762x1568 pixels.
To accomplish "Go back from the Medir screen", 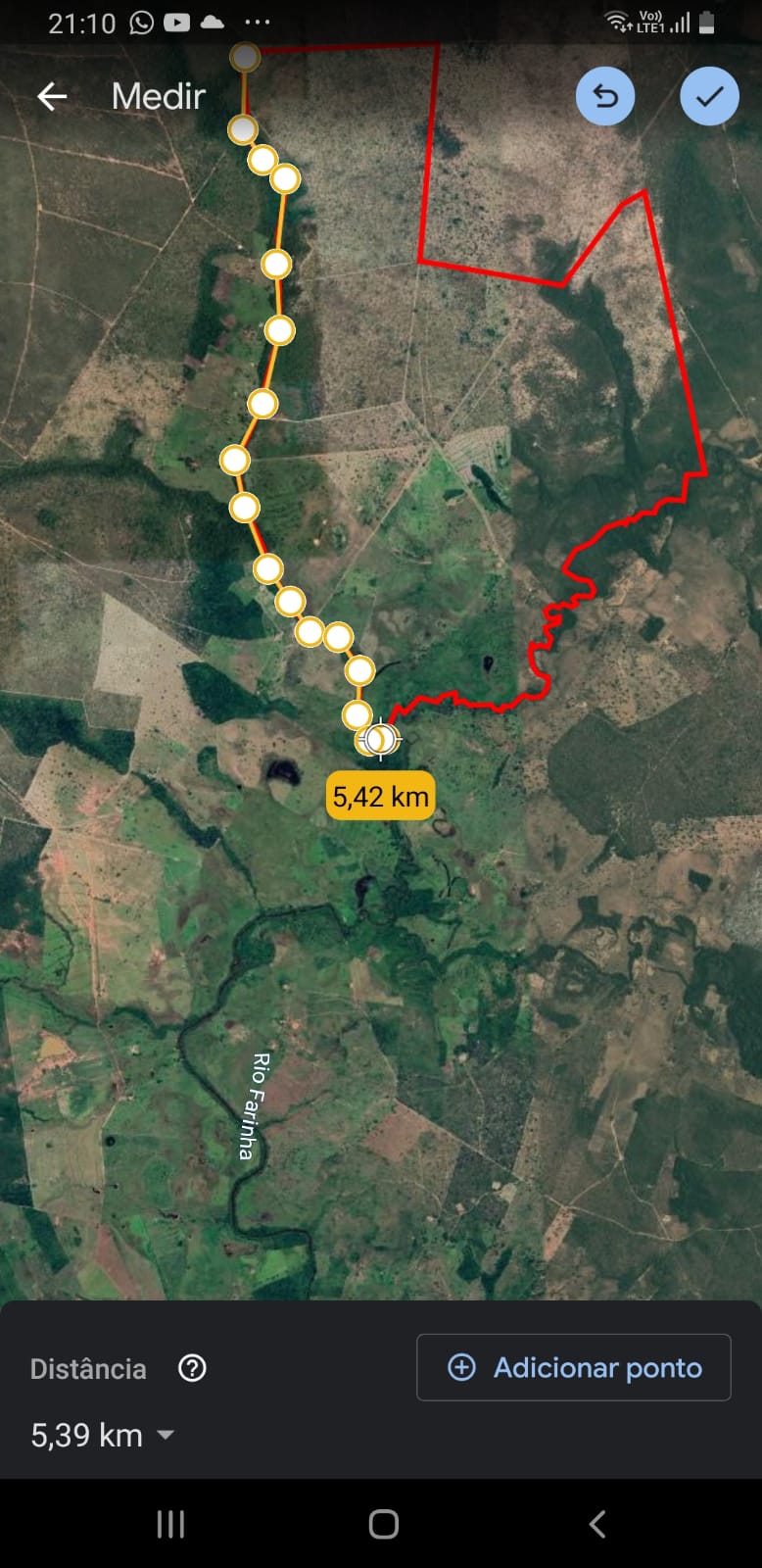I will coord(52,96).
